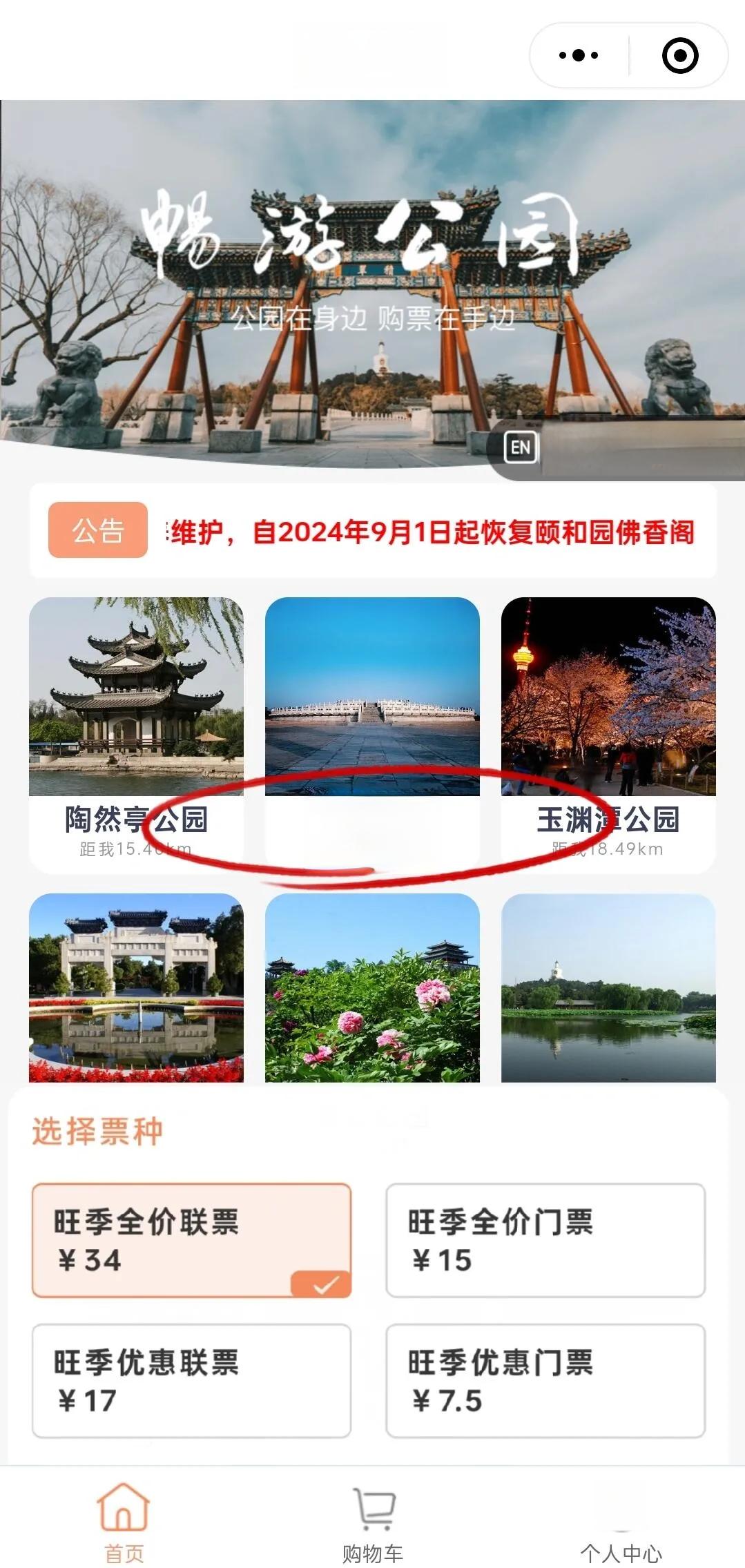Image resolution: width=745 pixels, height=1568 pixels.
Task: Close the mini program with the circle icon
Action: 679,55
